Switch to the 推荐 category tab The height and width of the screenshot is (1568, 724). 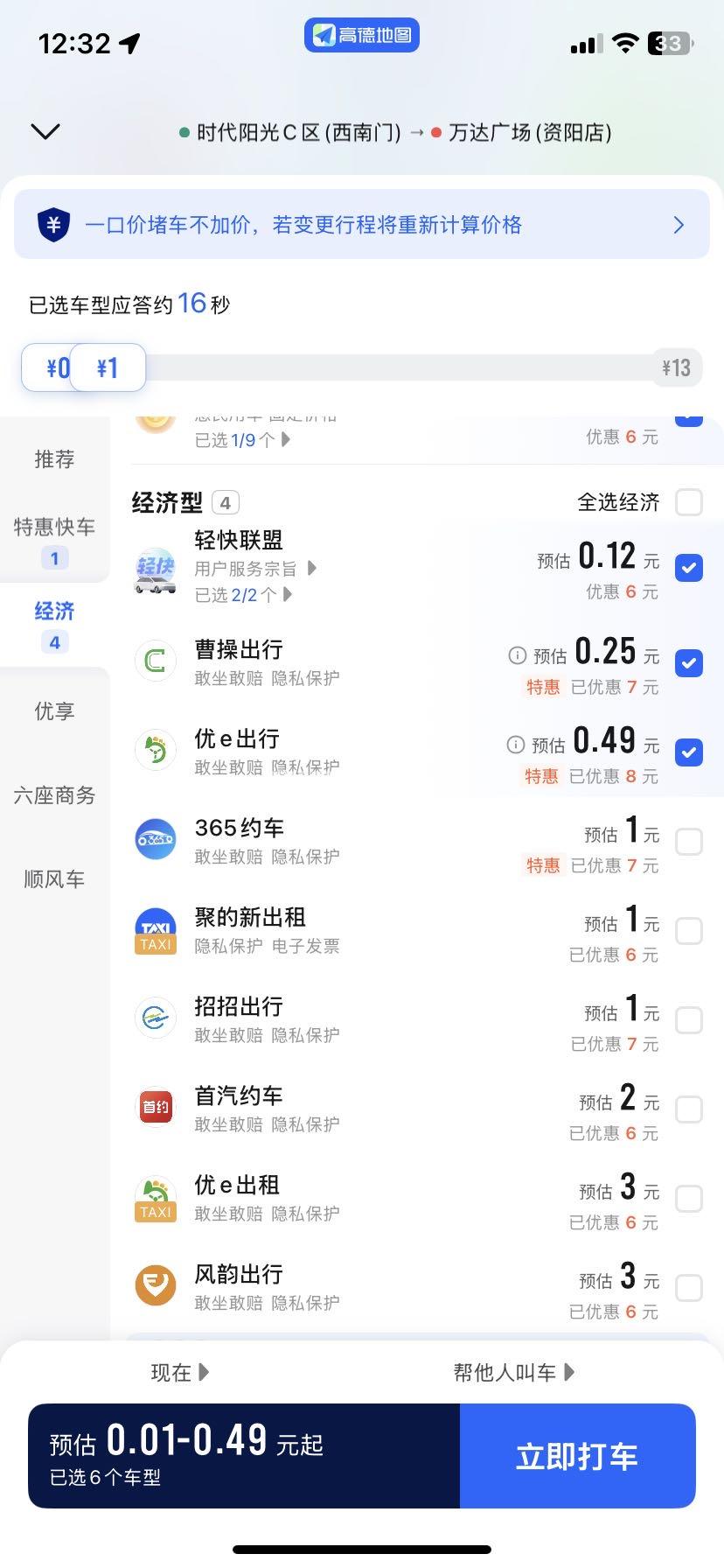click(54, 459)
